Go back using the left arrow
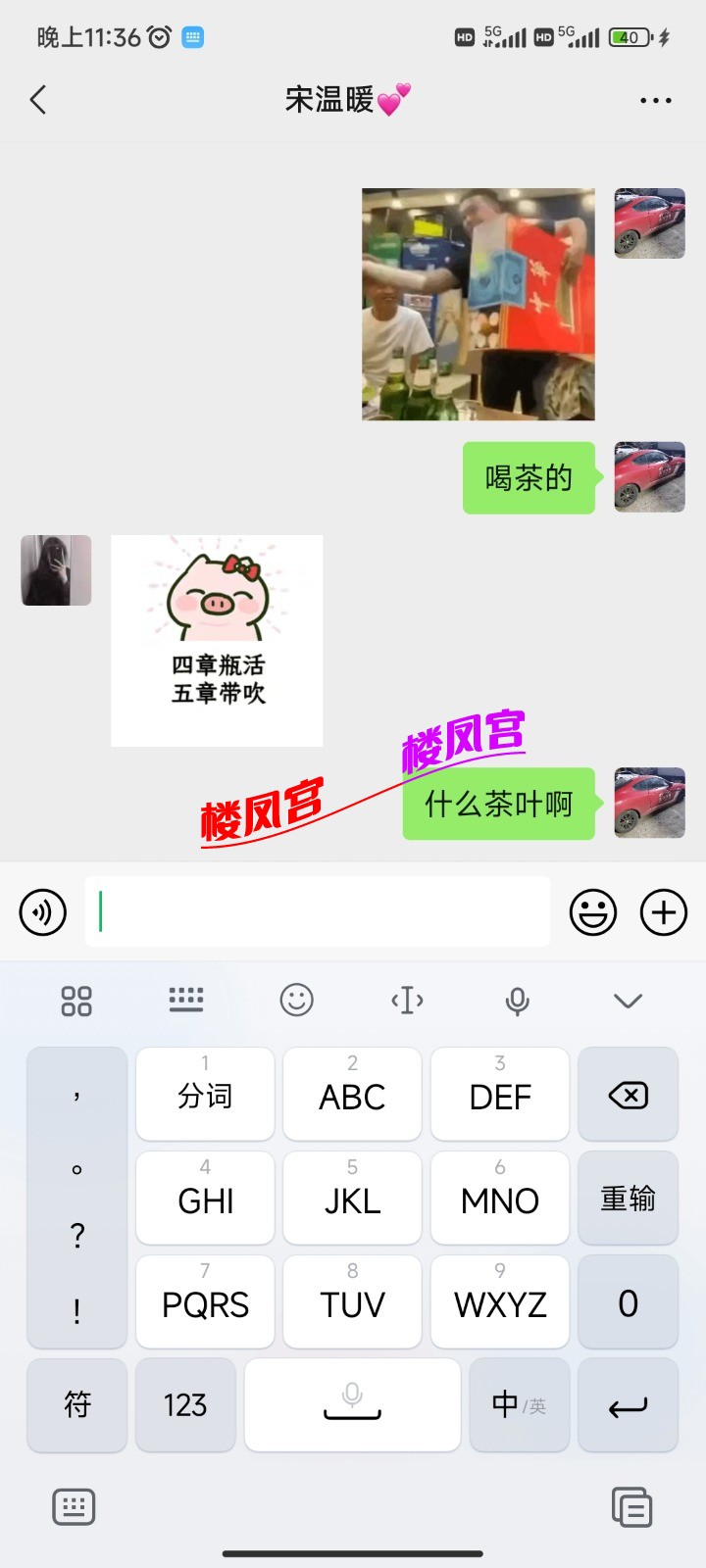Image resolution: width=706 pixels, height=1568 pixels. point(37,100)
